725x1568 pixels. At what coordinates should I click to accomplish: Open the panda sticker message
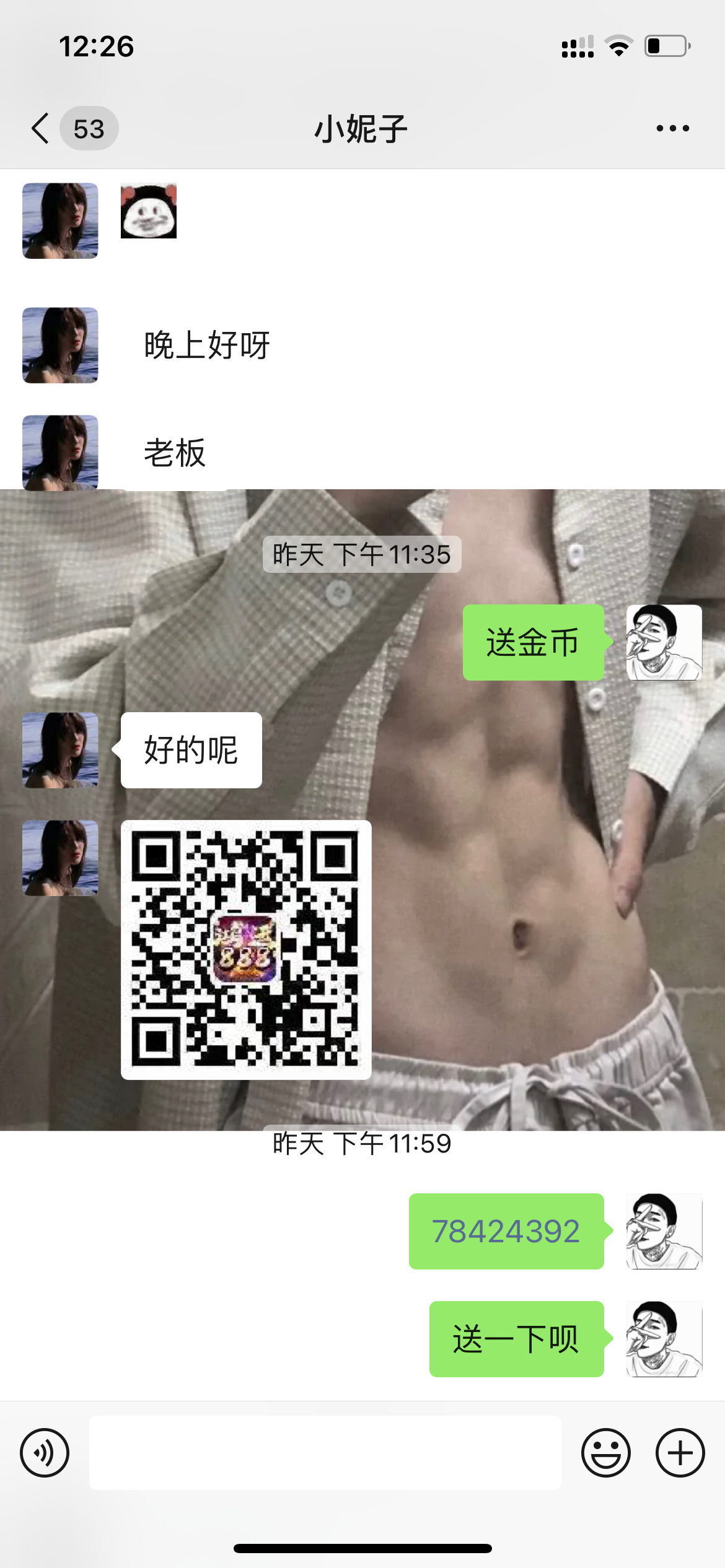(x=149, y=211)
